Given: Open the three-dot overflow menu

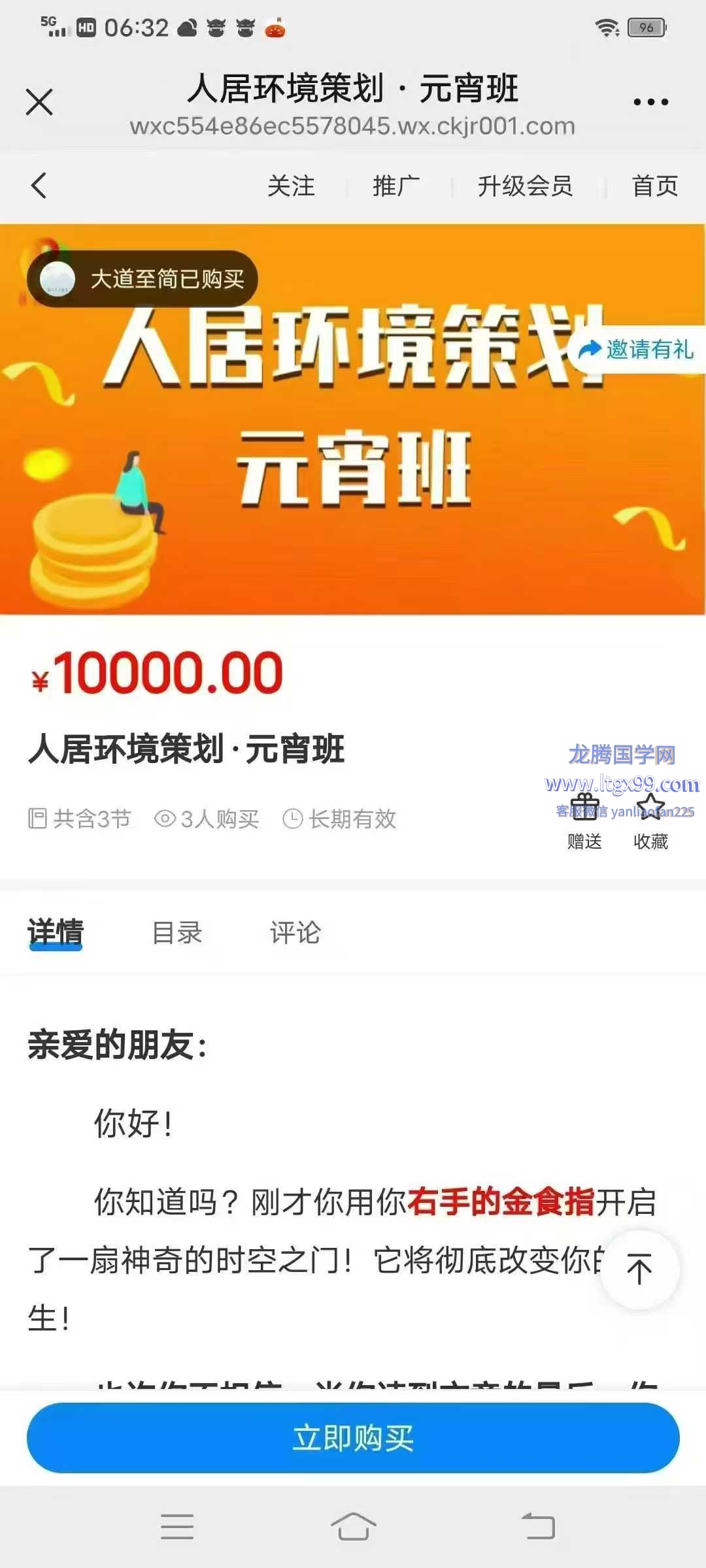Looking at the screenshot, I should pyautogui.click(x=650, y=102).
